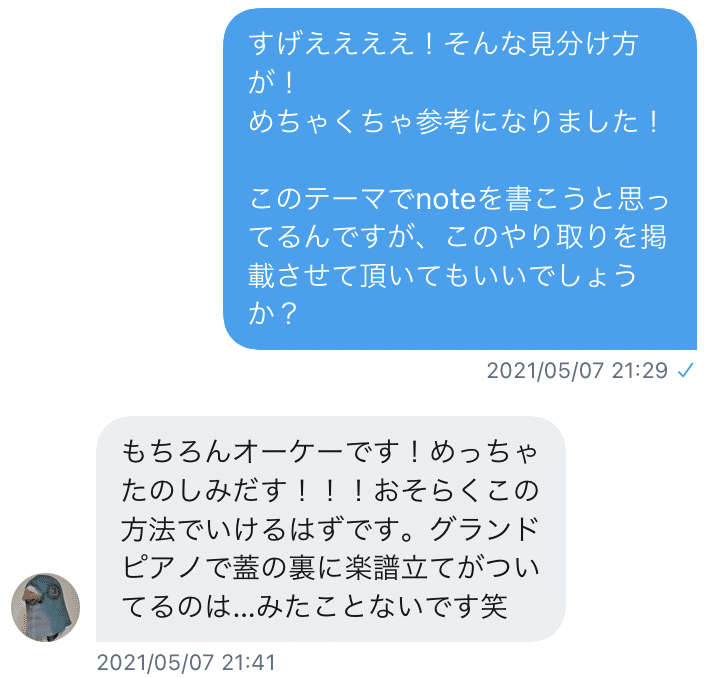This screenshot has width=704, height=678.
Task: Open the sender's pigeon profile avatar
Action: 45,608
